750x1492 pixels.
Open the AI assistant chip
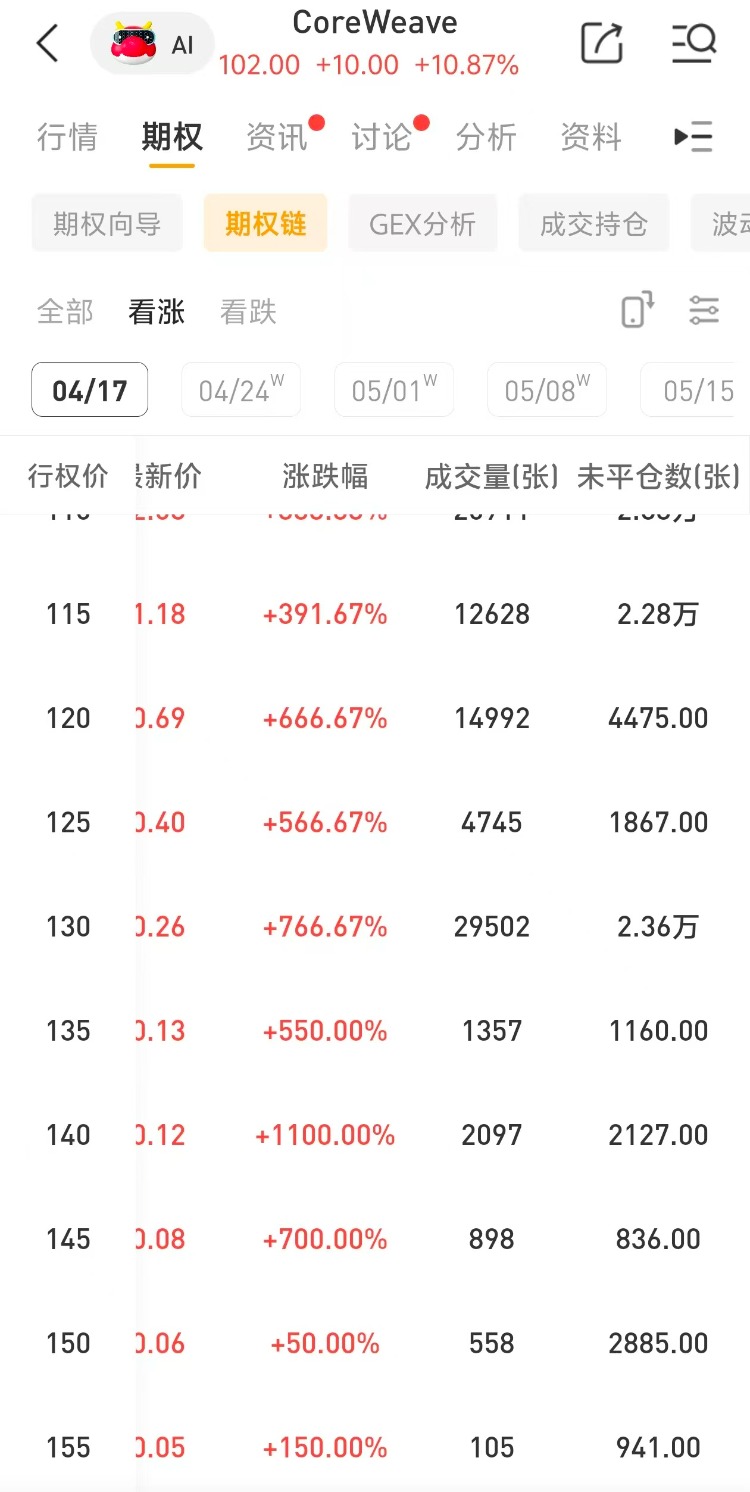point(152,44)
